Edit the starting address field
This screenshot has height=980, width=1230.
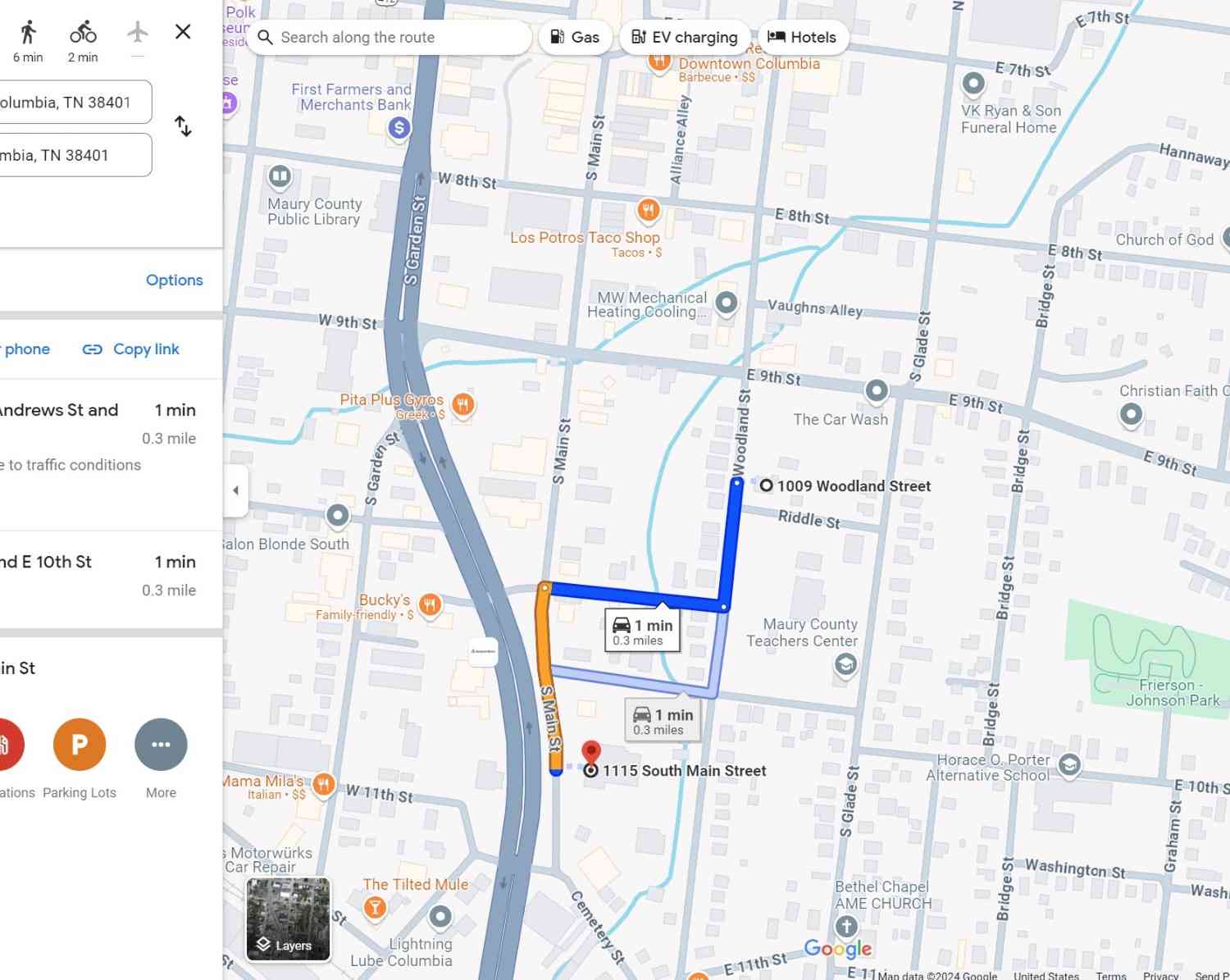coord(74,103)
